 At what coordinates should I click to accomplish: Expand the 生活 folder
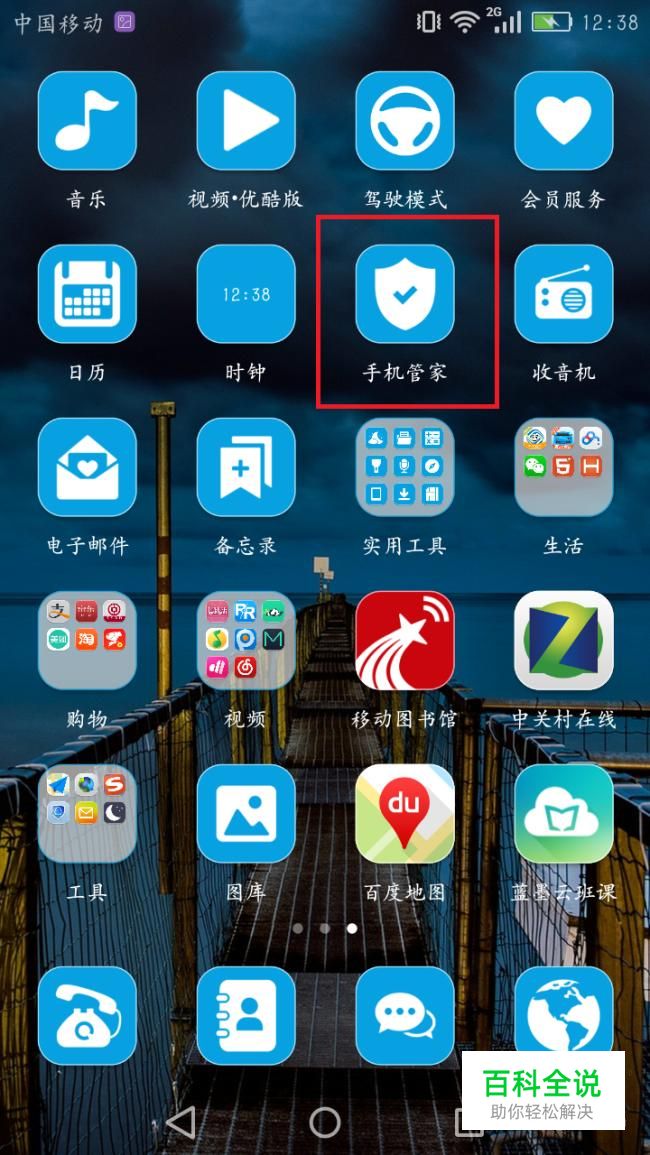pos(564,467)
